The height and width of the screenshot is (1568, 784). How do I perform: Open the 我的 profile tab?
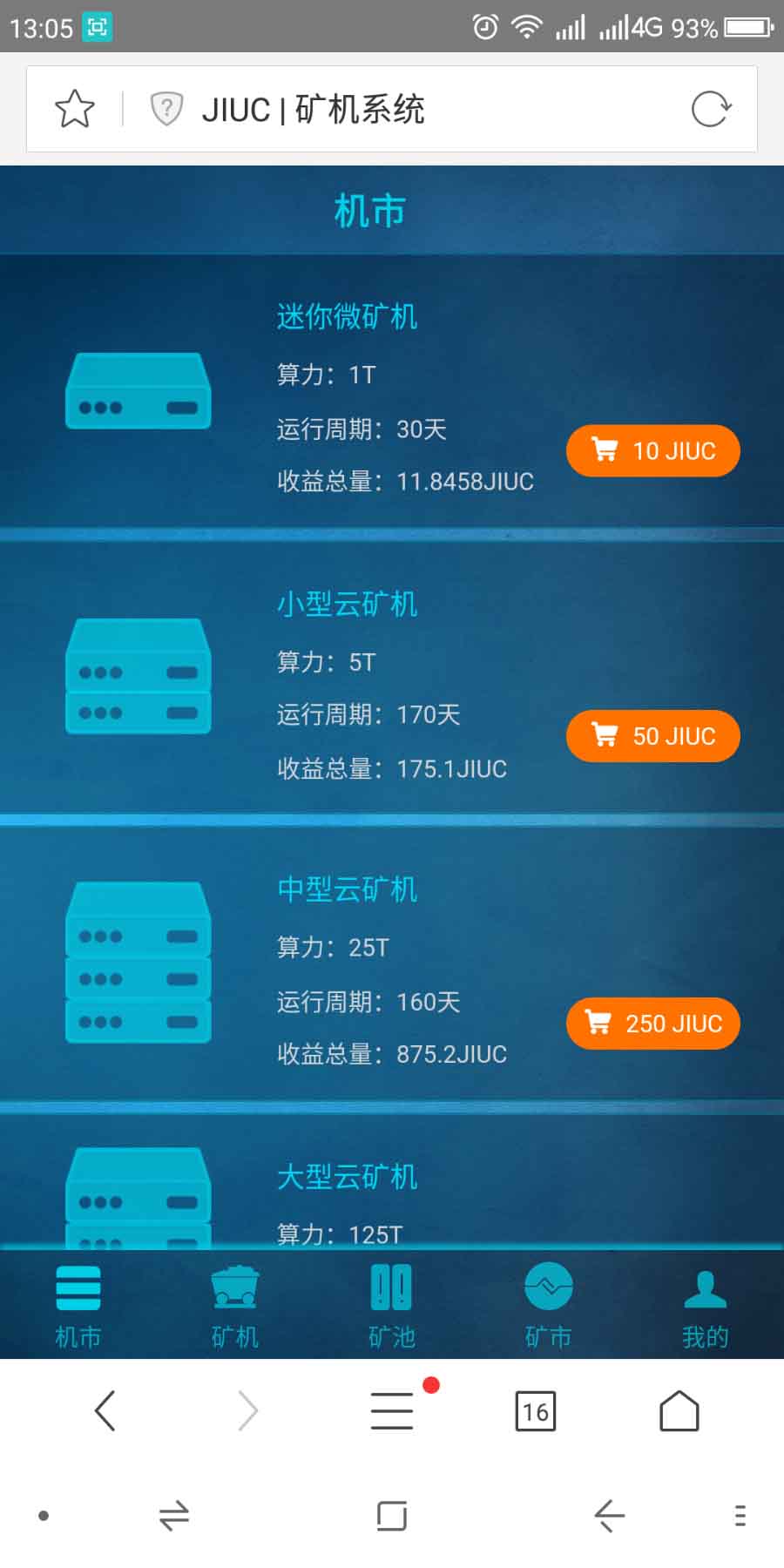point(705,1304)
